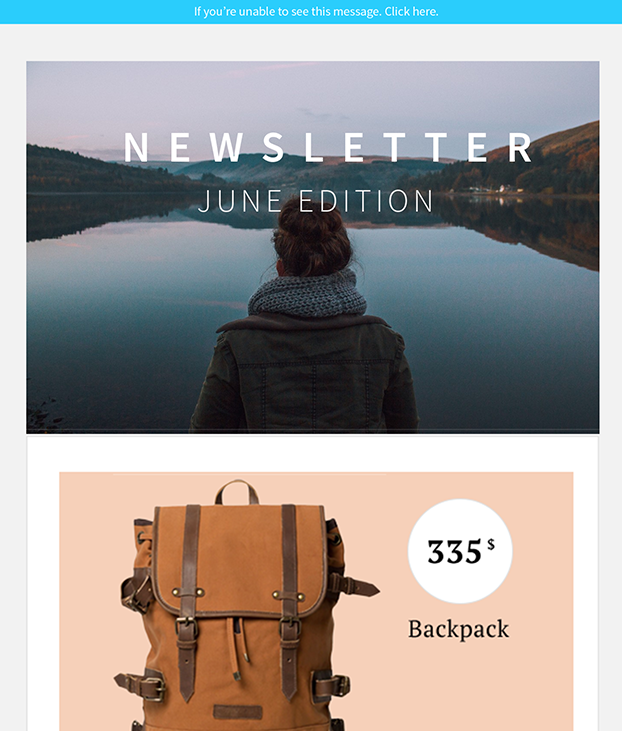This screenshot has height=731, width=622.
Task: Tap the 'Click here' link in top banner
Action: pos(410,12)
